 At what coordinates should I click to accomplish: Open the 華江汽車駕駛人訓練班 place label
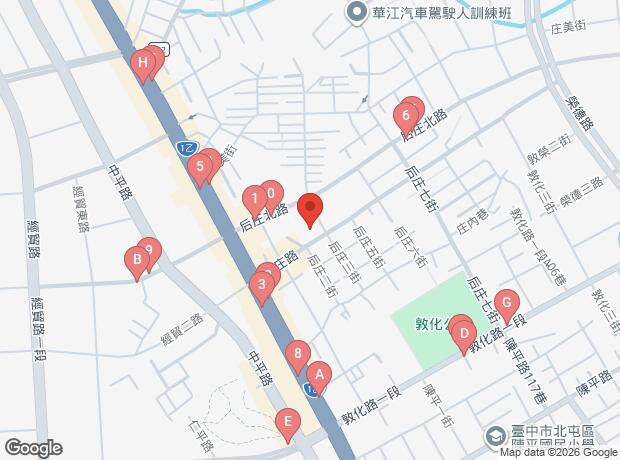point(432,14)
